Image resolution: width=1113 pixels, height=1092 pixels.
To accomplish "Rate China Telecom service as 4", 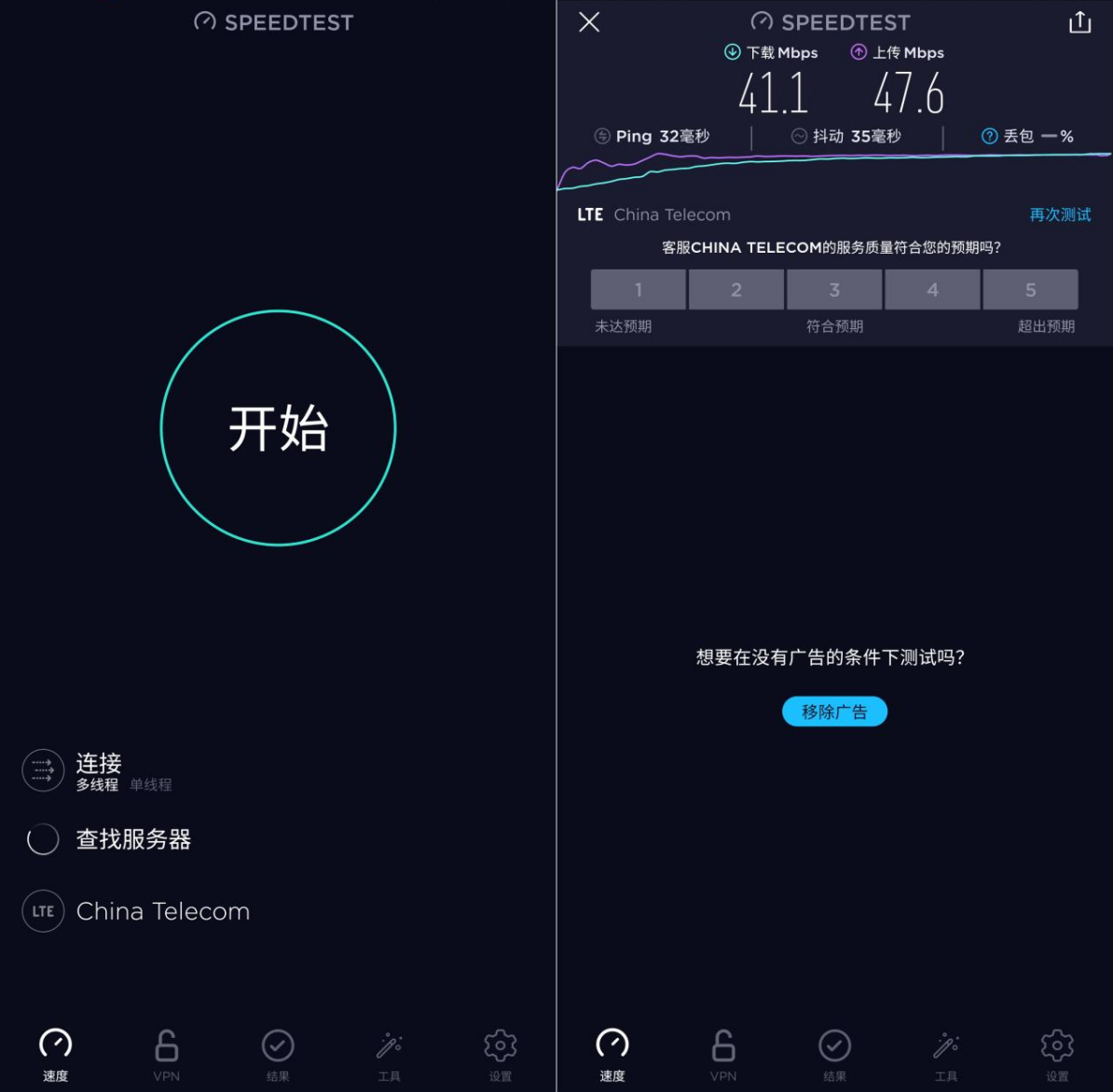I will tap(932, 290).
